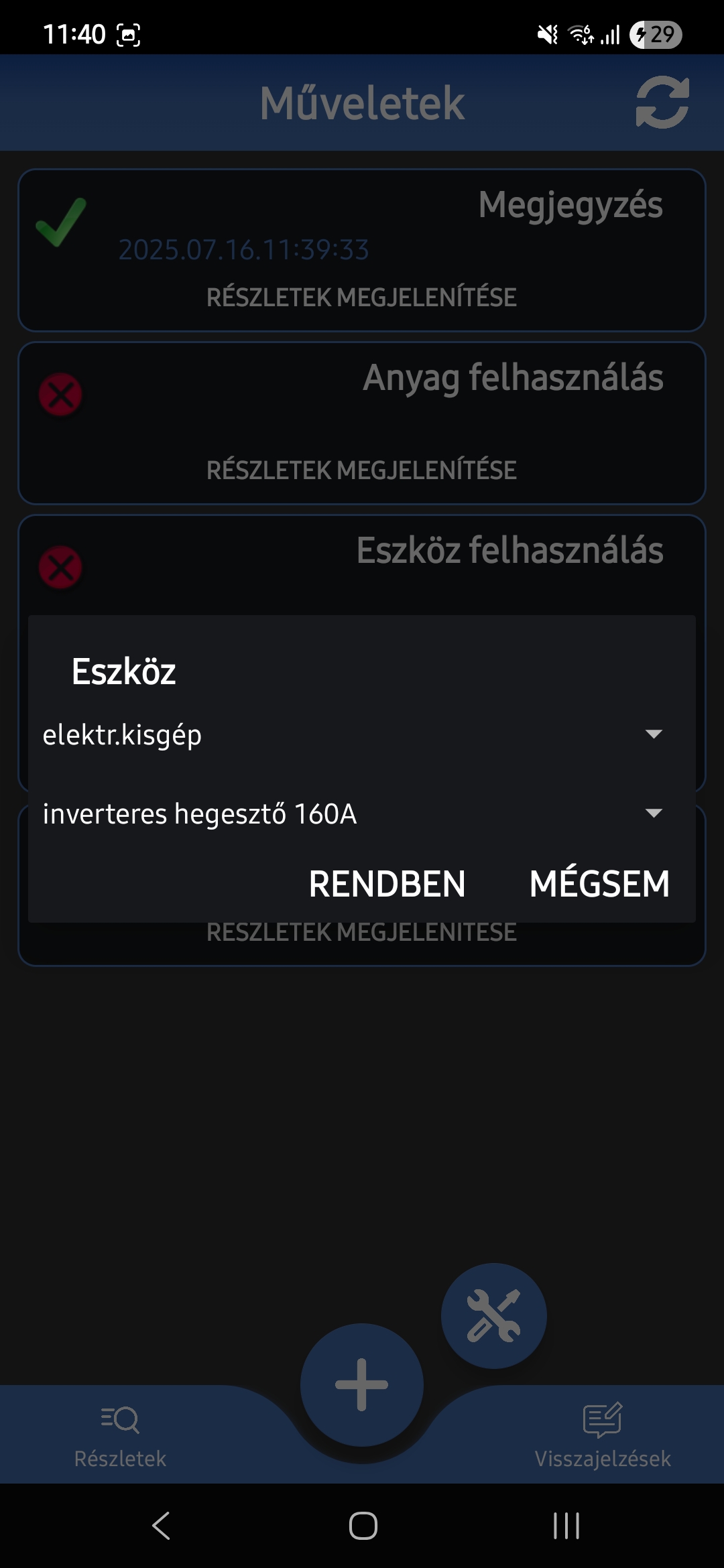This screenshot has width=724, height=1568.
Task: Open the elektr.kisgép dropdown
Action: point(354,734)
